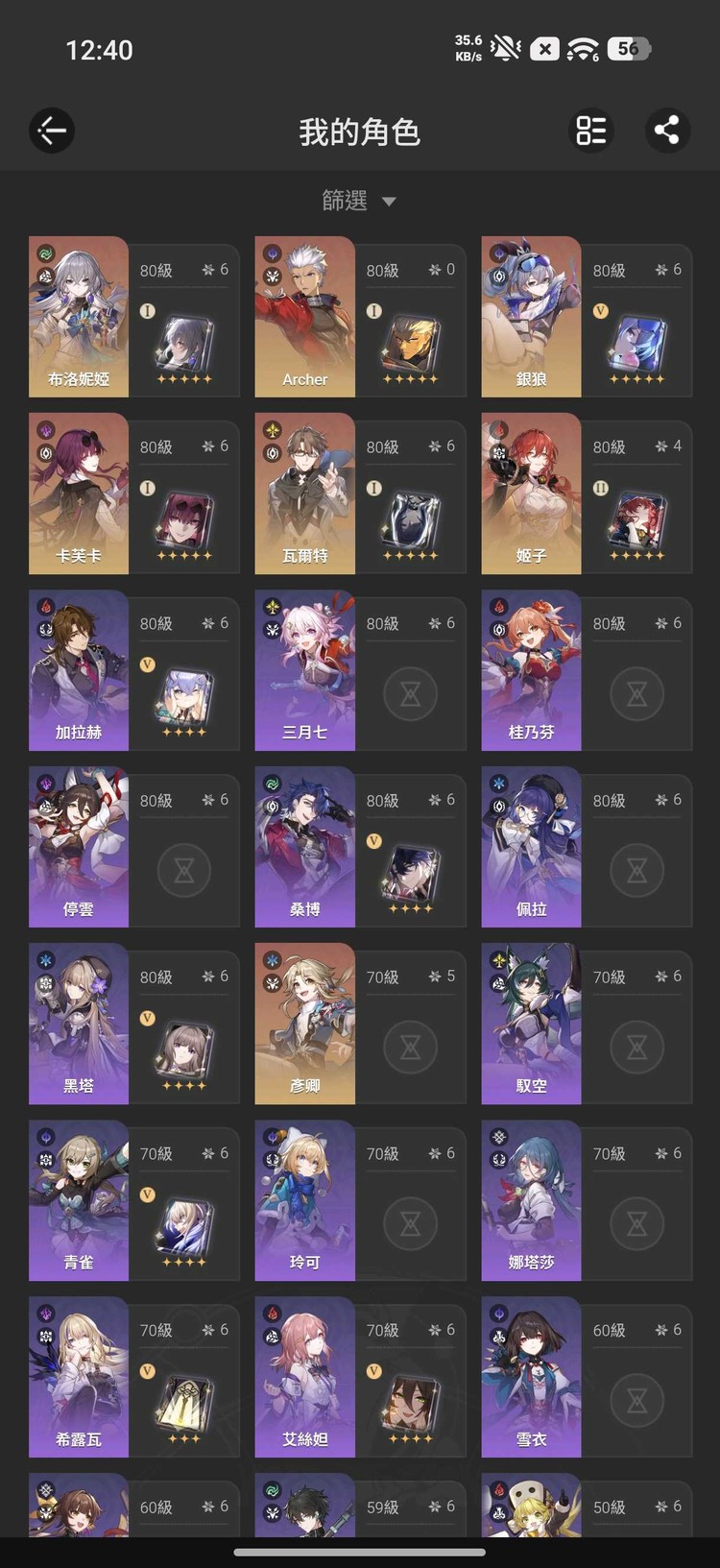Open the 瓦爾特 character card
Viewport: 720px width, 1568px height.
coord(360,494)
